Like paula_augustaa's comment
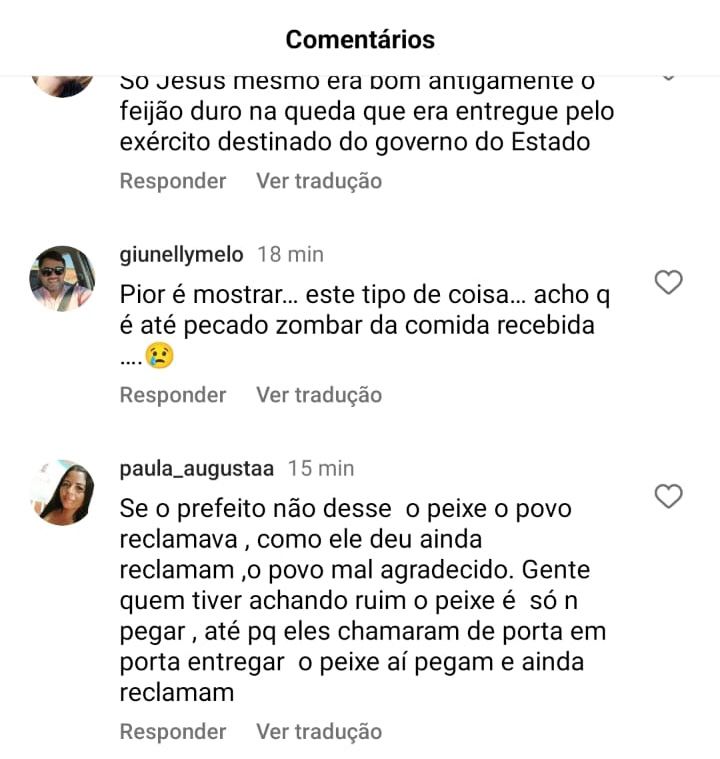Screen dimensions: 720x759 point(668,496)
